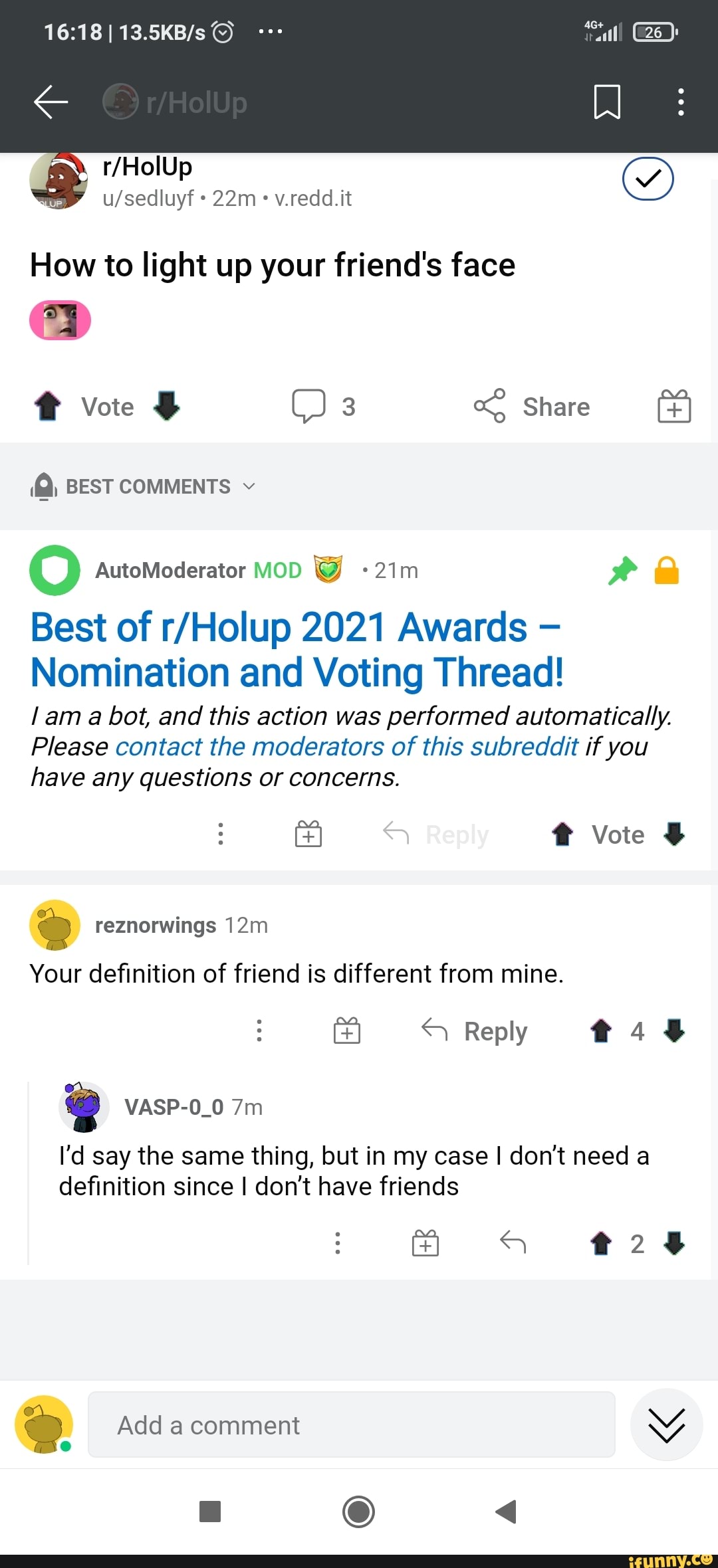Upvote AutoModerator's comment
This screenshot has width=718, height=1568.
coord(562,834)
